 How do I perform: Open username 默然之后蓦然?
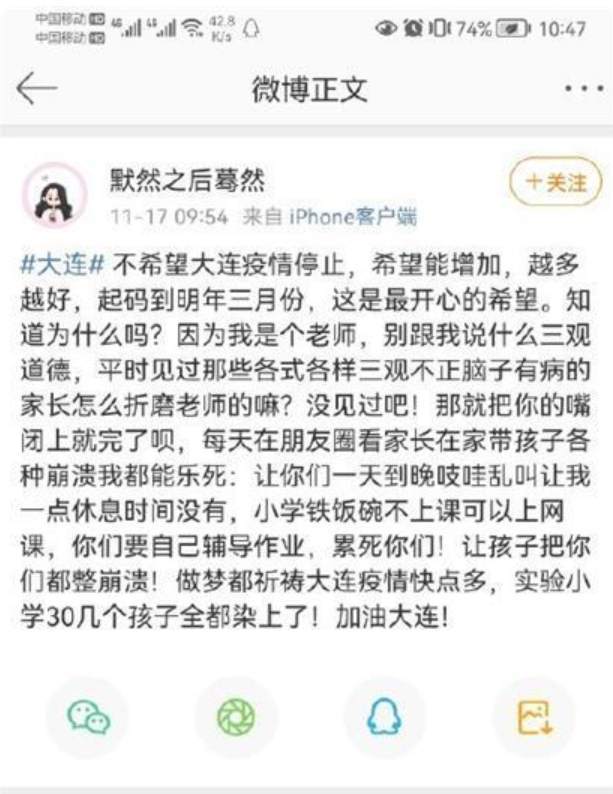pyautogui.click(x=187, y=180)
